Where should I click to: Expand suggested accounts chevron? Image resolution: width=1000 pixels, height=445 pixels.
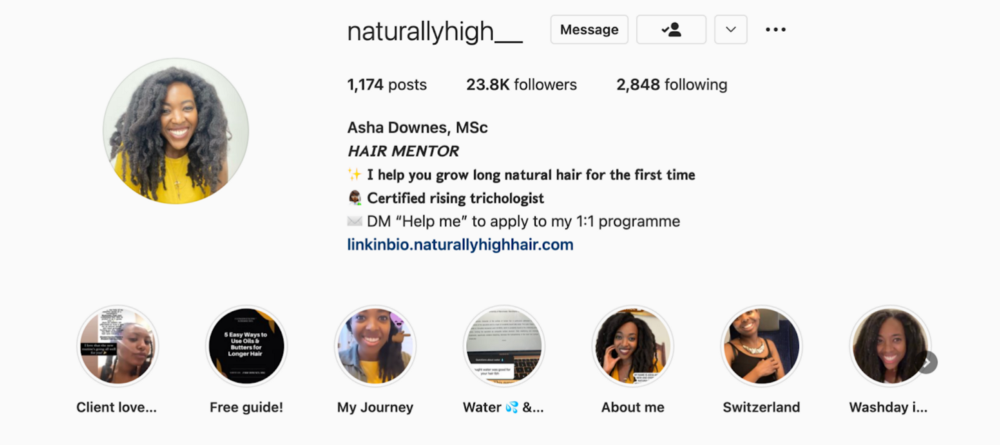[x=730, y=30]
